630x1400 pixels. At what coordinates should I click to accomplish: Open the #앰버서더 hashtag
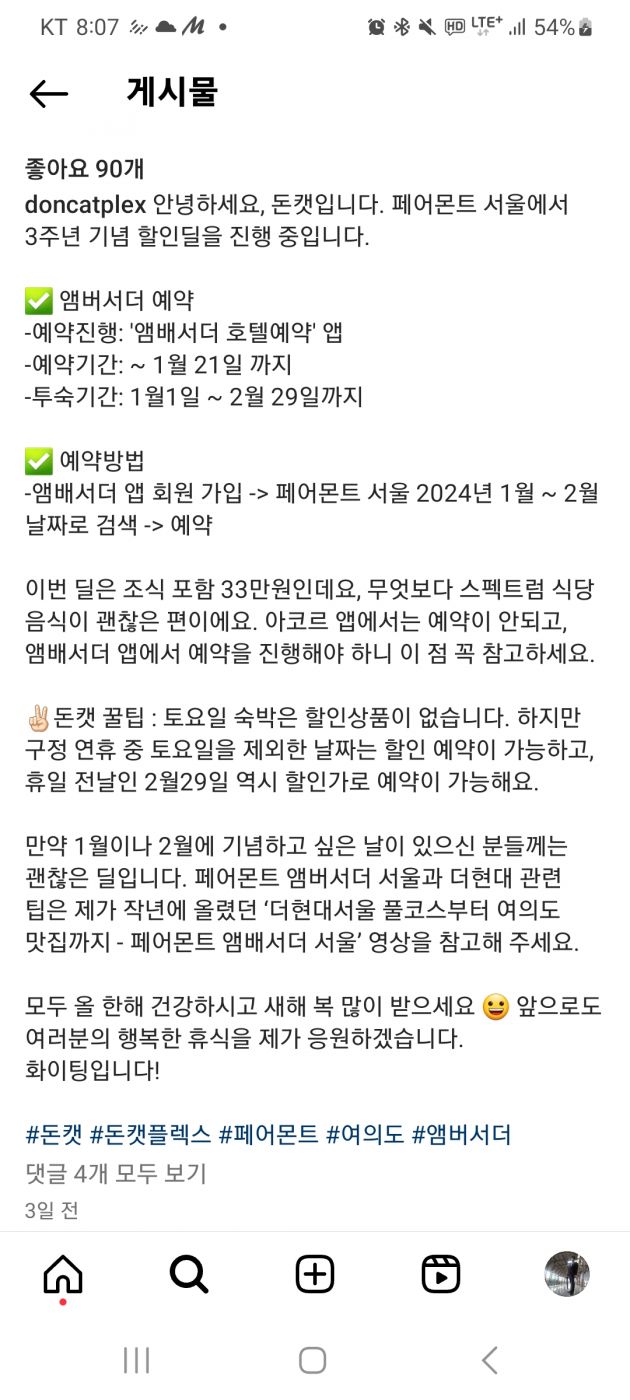461,1134
